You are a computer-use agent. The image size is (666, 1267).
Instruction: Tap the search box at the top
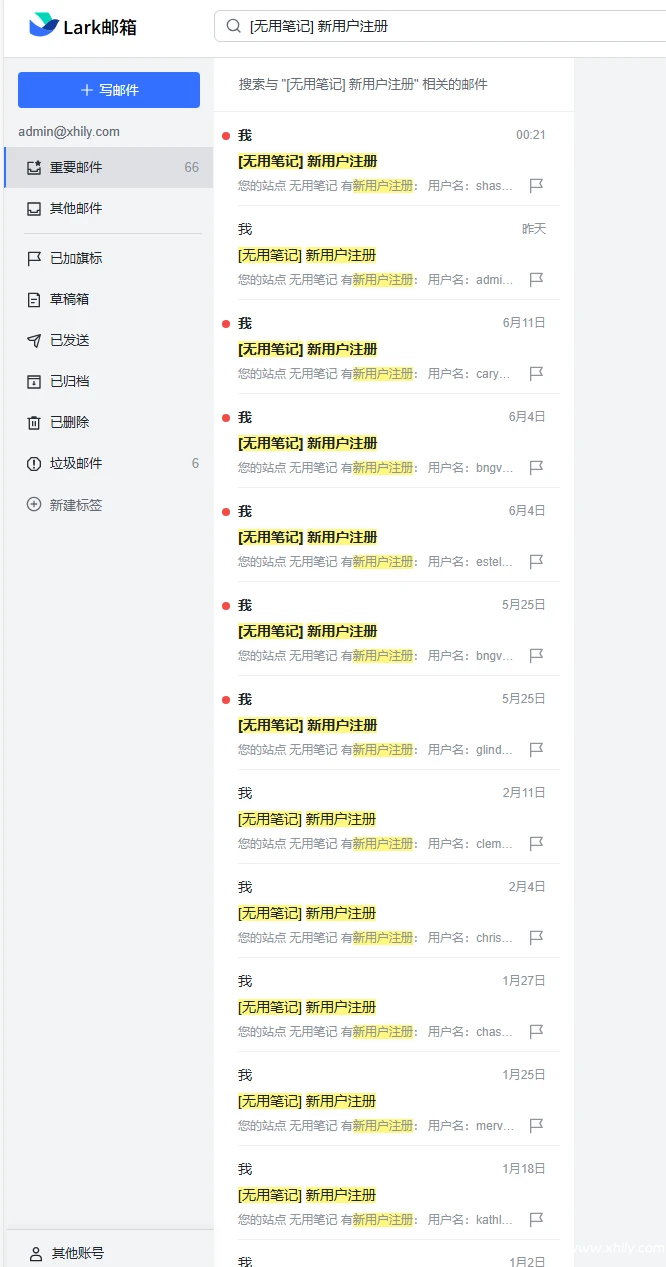(x=440, y=26)
